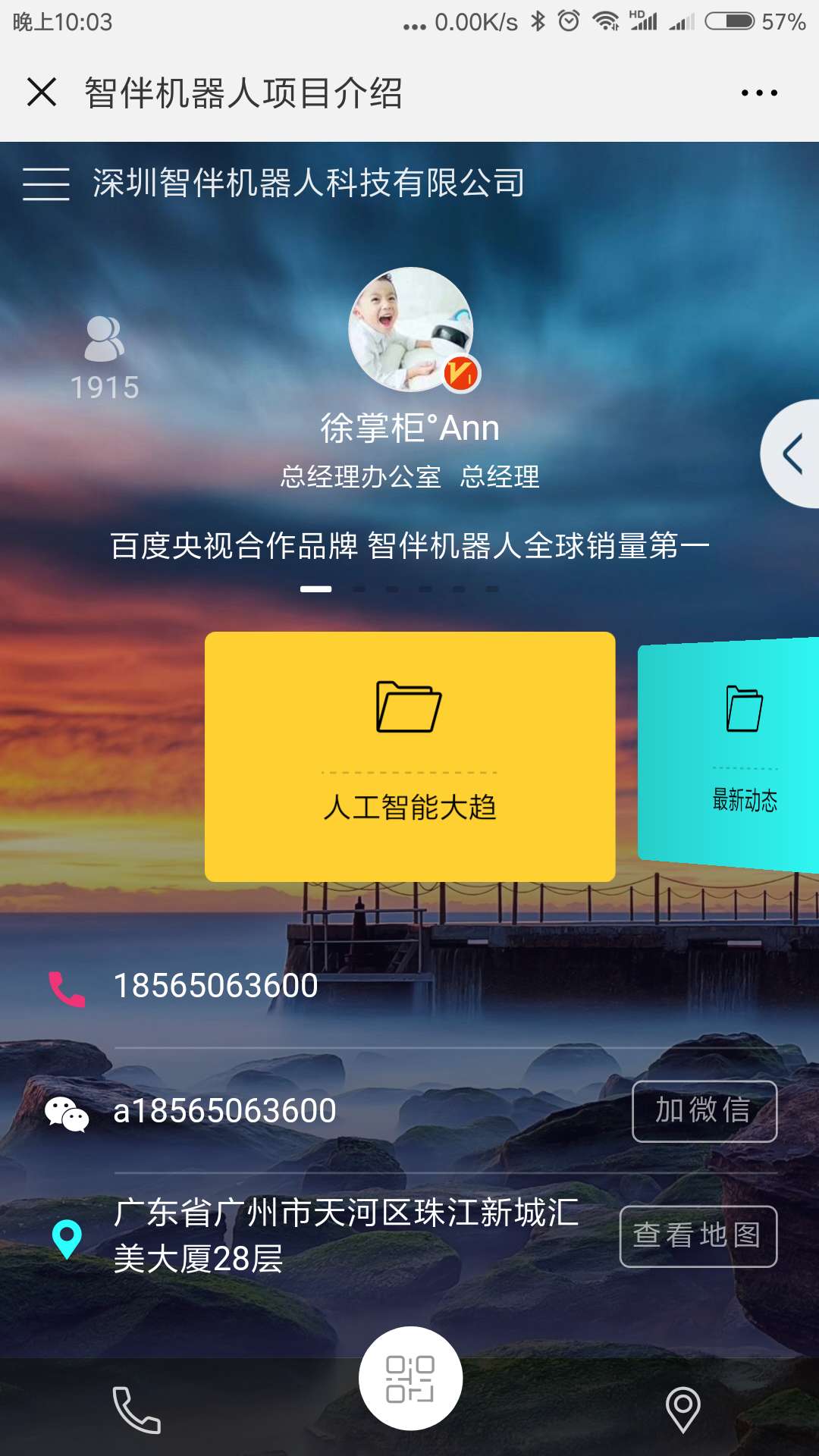This screenshot has width=819, height=1456.
Task: Open 徐掌柜°Ann's profile avatar
Action: [x=410, y=329]
